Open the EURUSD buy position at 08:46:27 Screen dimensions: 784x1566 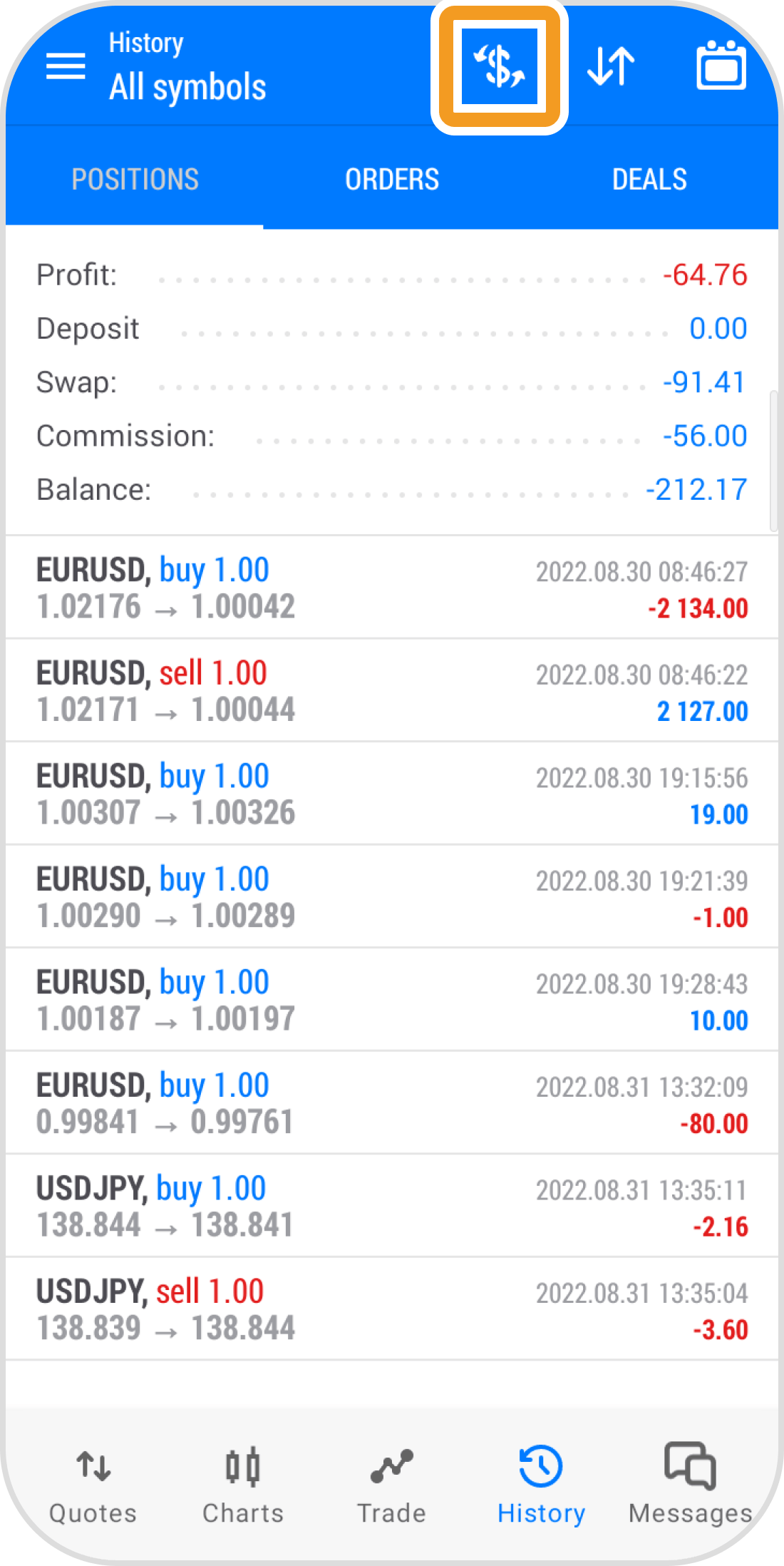coord(392,588)
